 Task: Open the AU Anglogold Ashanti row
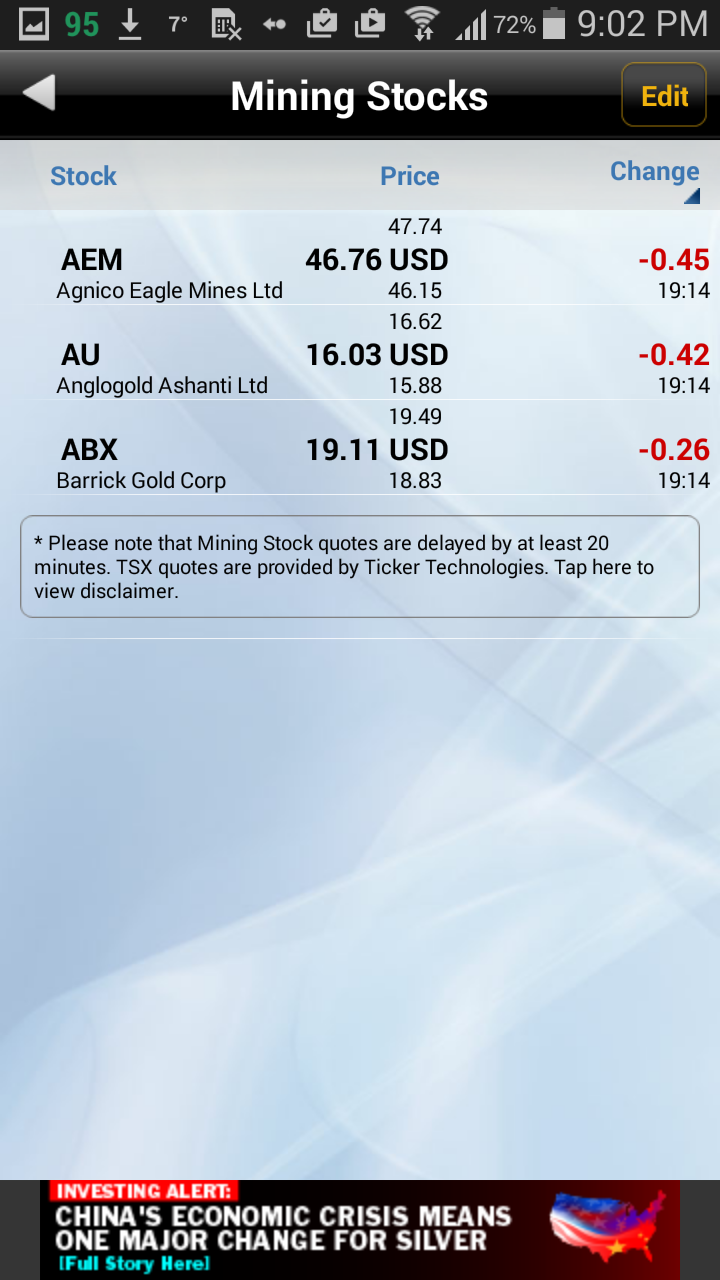tap(360, 355)
